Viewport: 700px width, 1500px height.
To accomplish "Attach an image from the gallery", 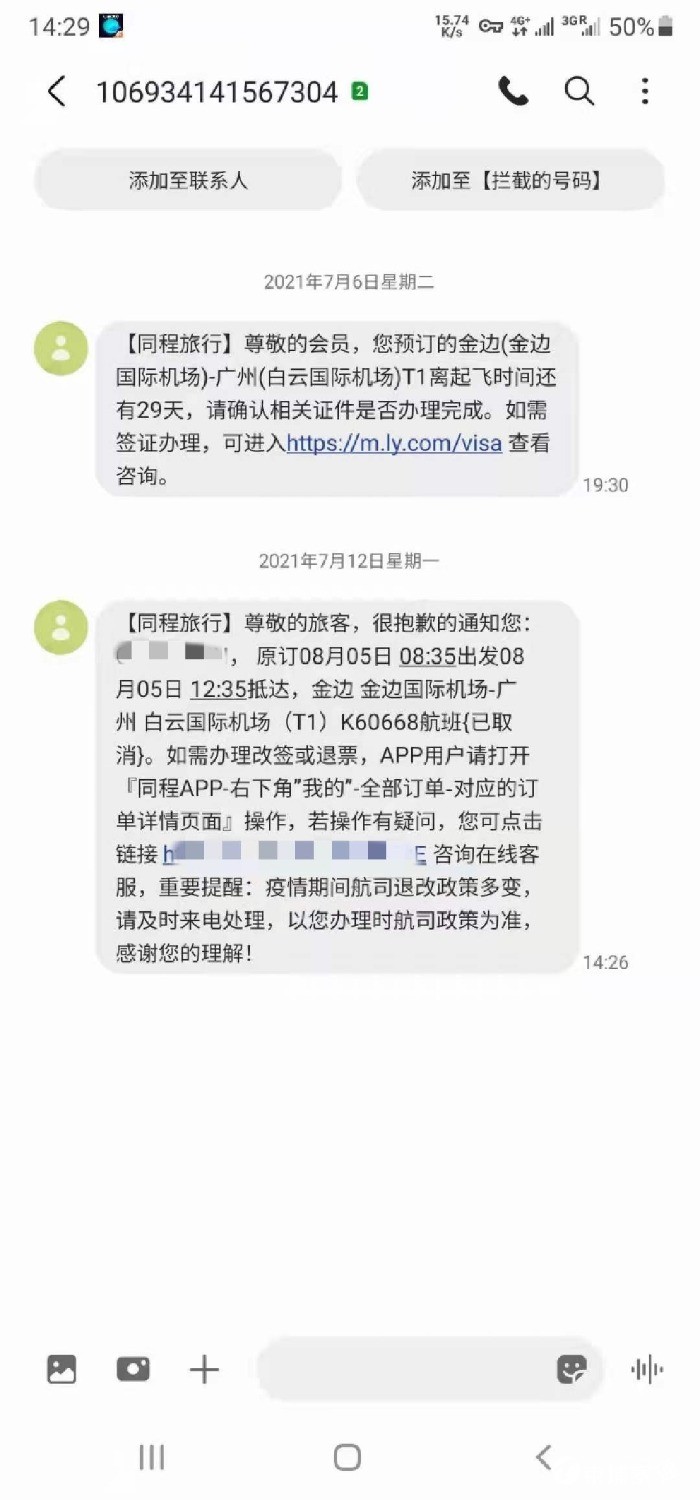I will pos(62,1369).
